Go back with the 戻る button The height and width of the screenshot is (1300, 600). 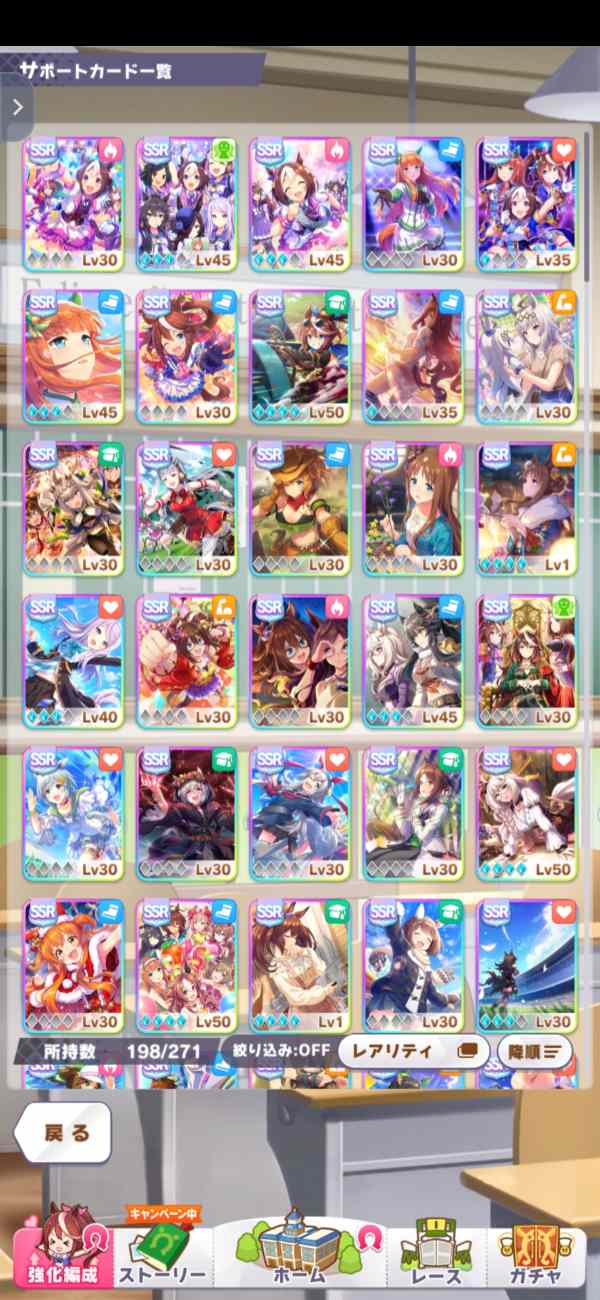(x=64, y=1132)
